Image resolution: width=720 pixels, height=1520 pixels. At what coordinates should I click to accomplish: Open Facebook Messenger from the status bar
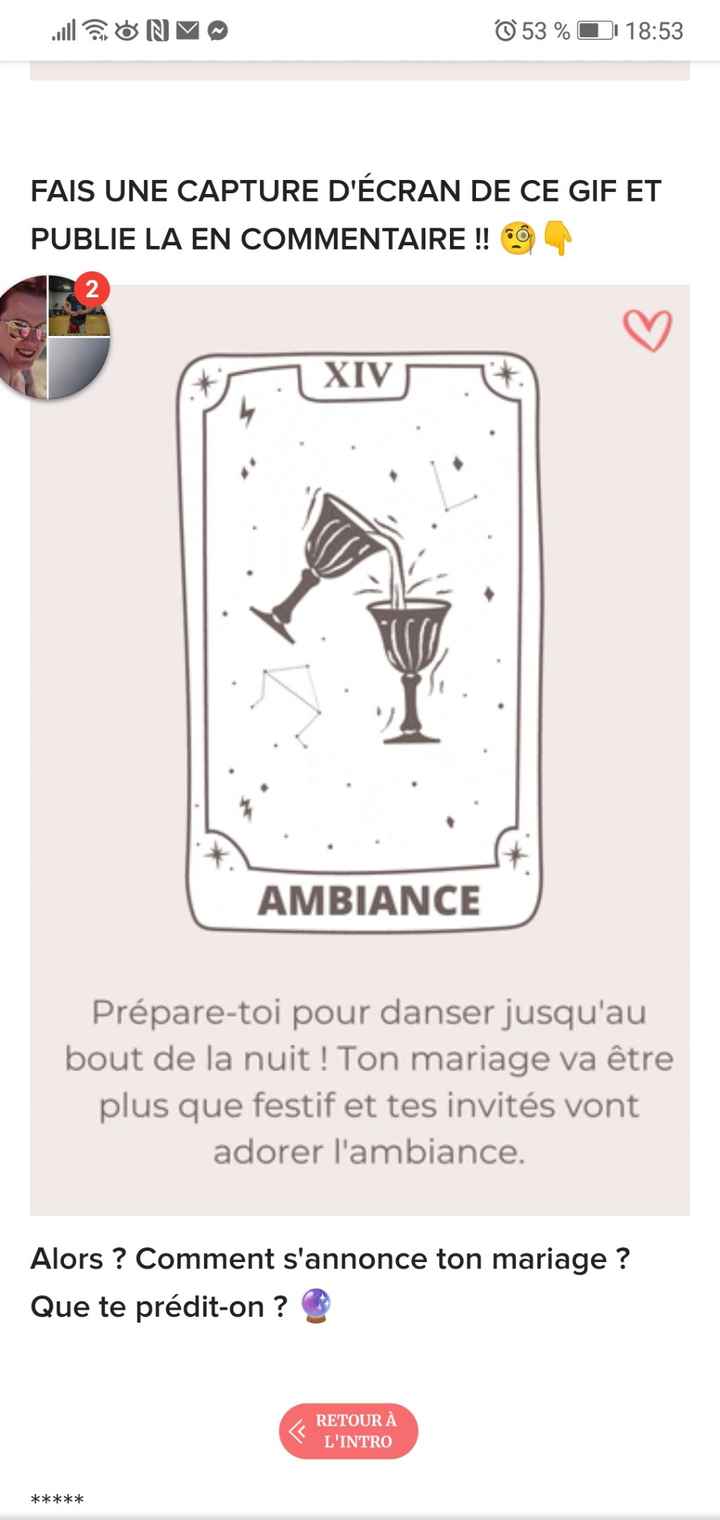tap(216, 30)
